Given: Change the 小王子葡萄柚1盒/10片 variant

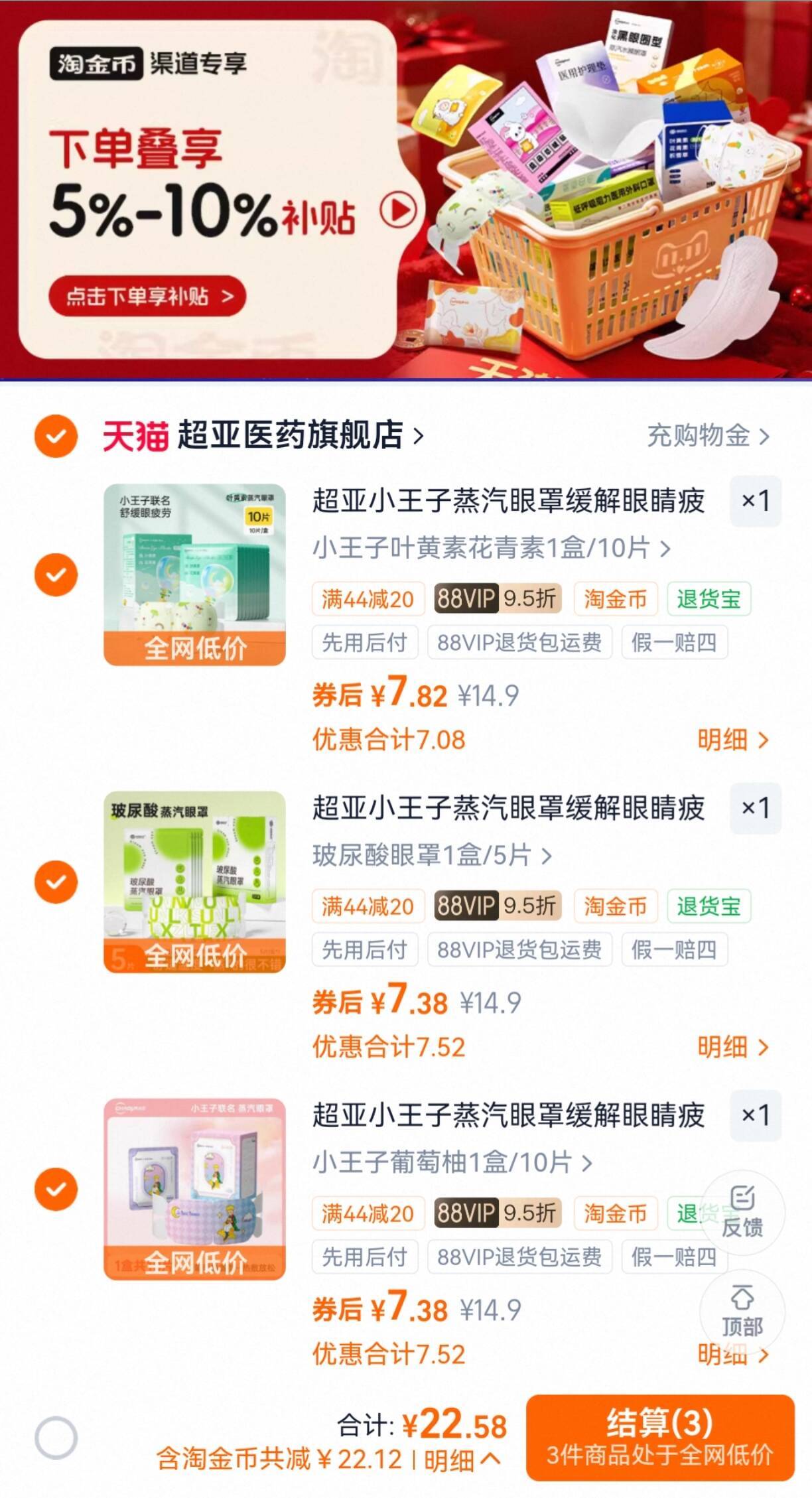Looking at the screenshot, I should click(451, 1162).
